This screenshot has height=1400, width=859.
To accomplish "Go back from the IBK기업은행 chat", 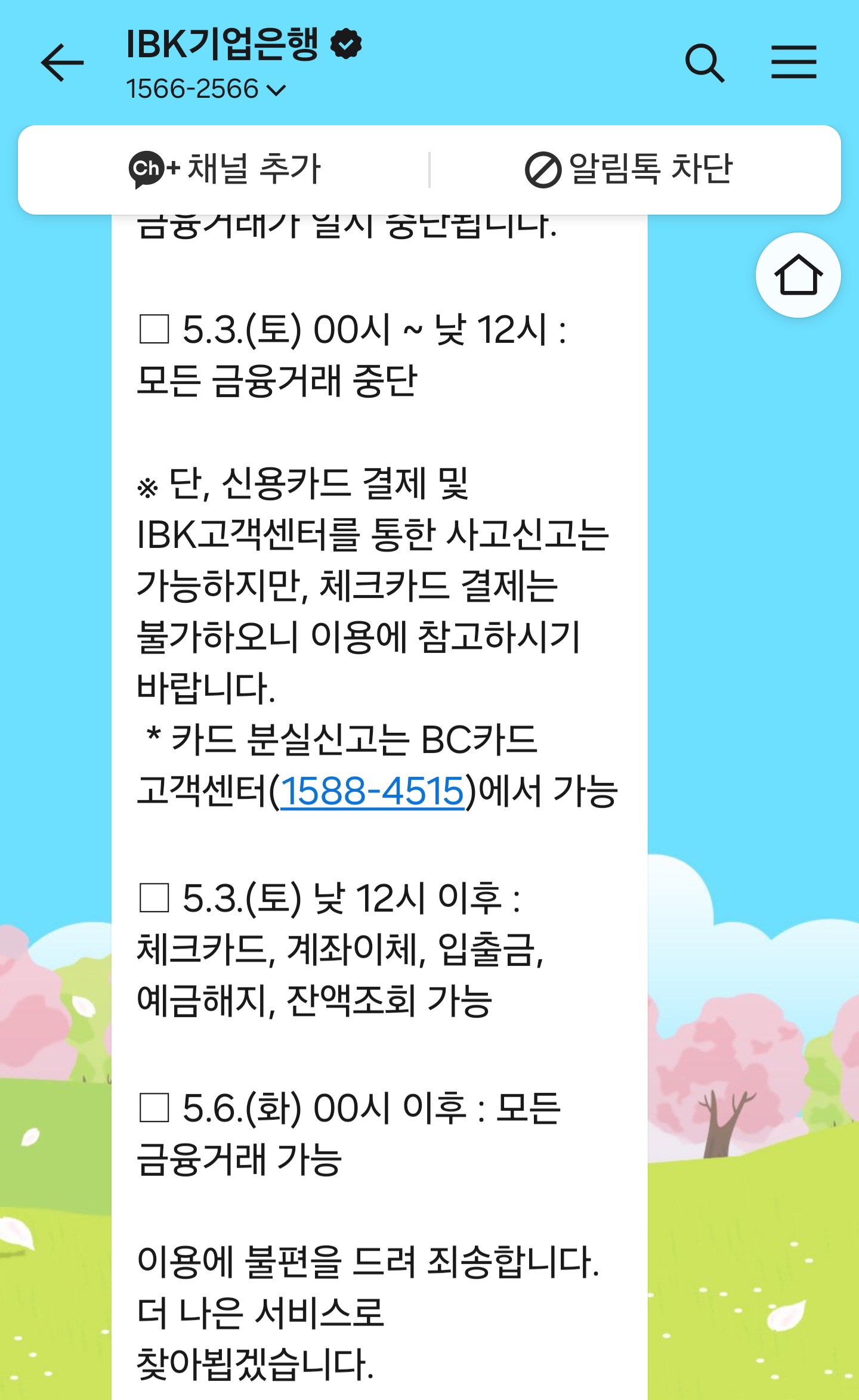I will (62, 63).
